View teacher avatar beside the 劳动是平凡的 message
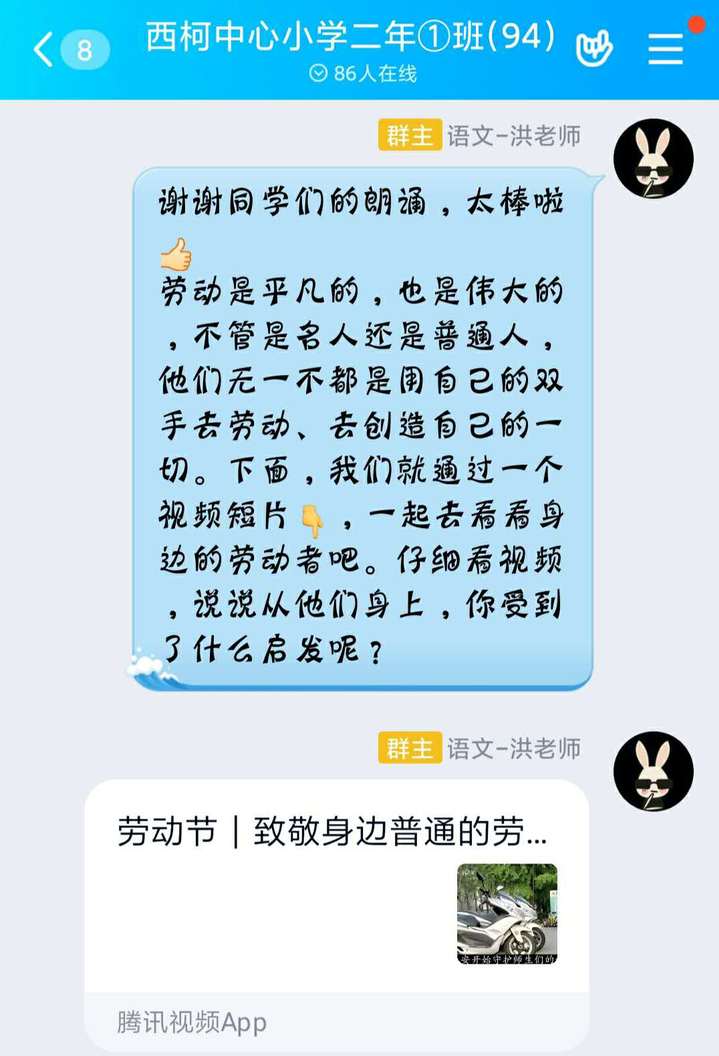 point(652,158)
